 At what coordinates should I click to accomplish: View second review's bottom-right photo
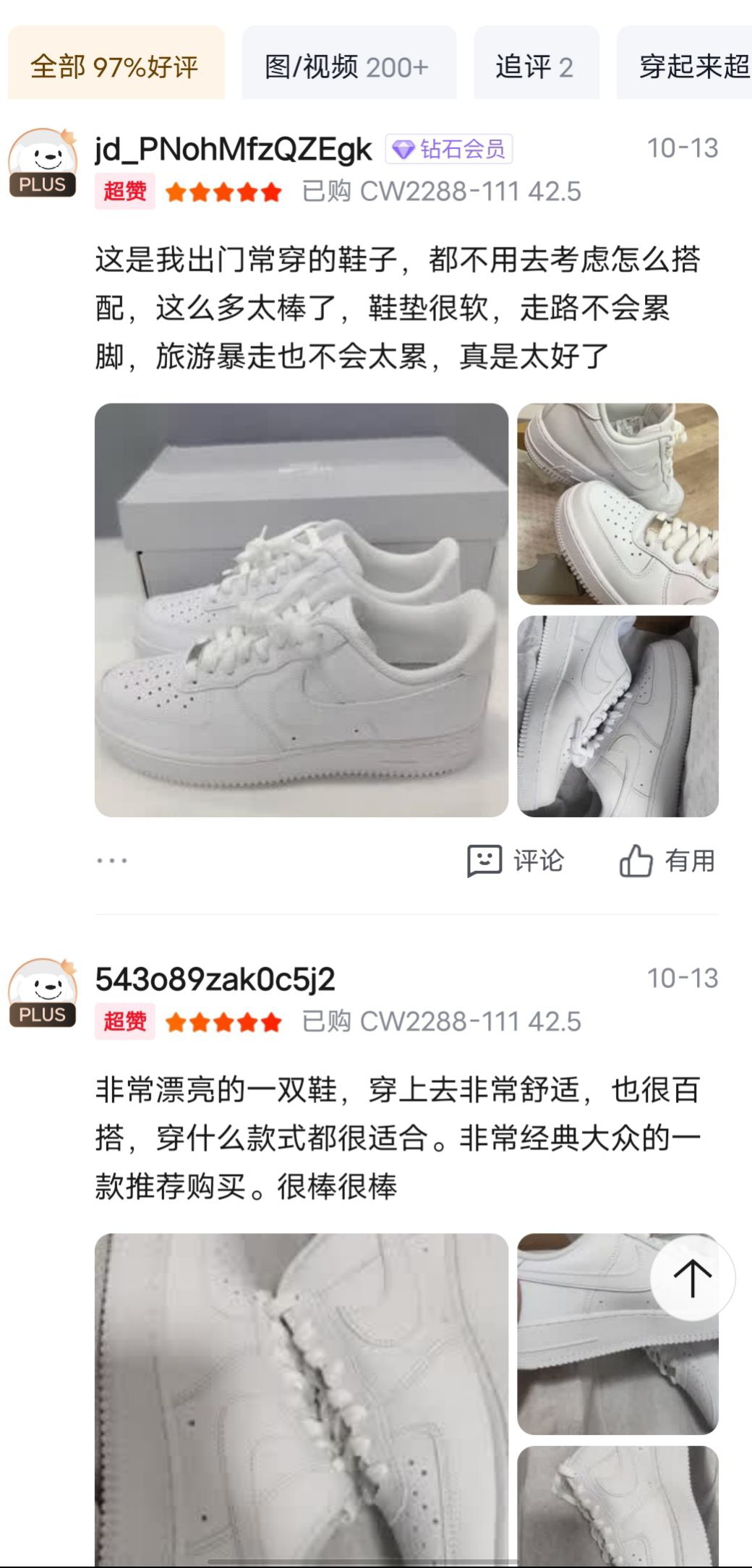618,1504
